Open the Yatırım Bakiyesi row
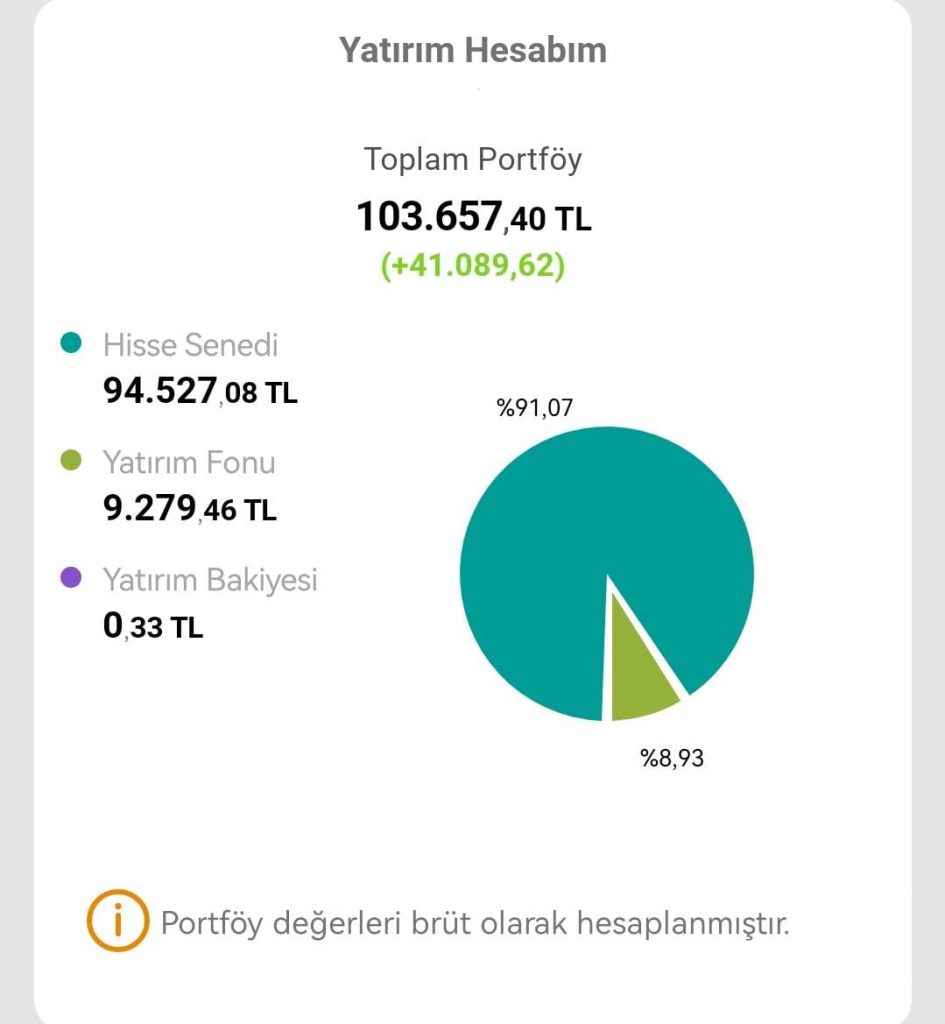This screenshot has height=1024, width=945. pos(209,603)
